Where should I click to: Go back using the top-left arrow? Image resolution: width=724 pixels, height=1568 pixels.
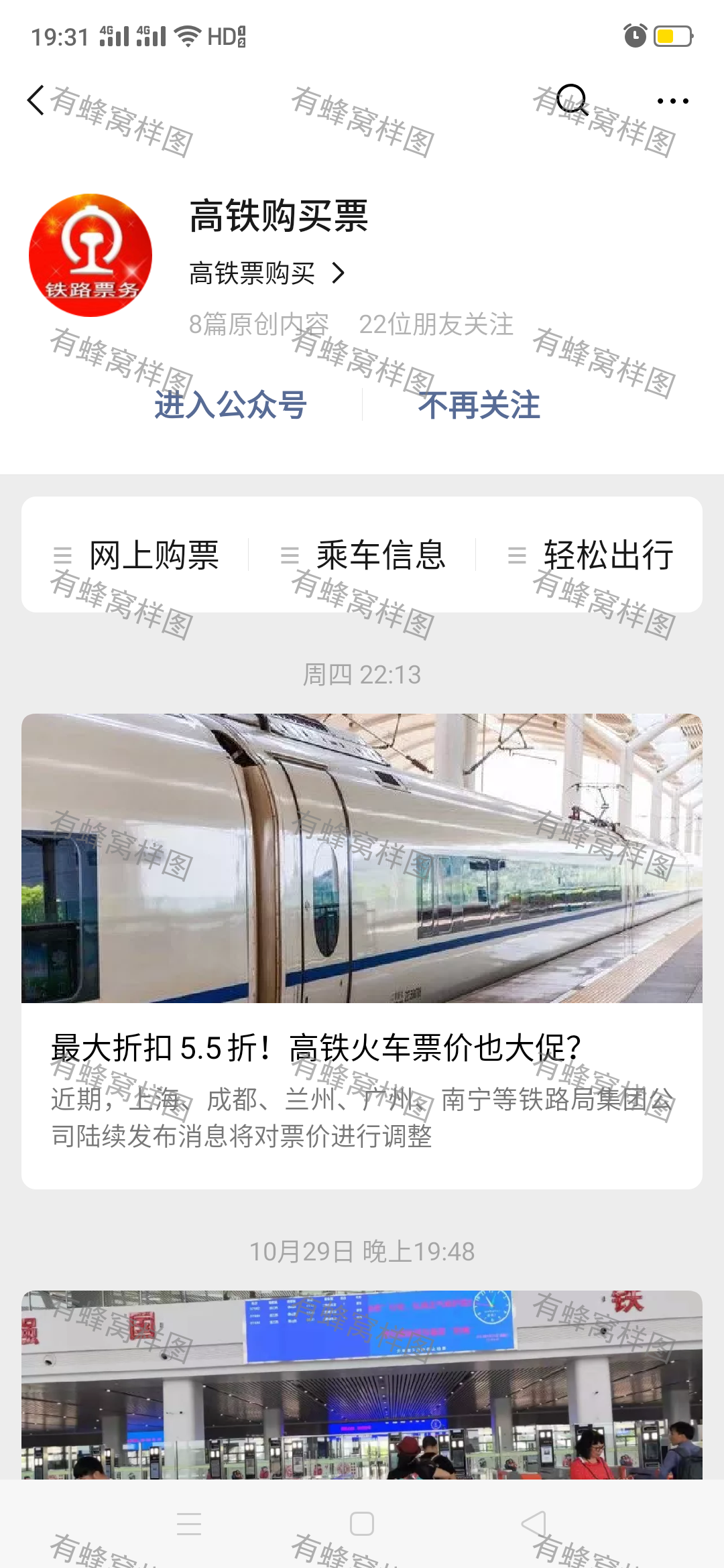coord(36,101)
